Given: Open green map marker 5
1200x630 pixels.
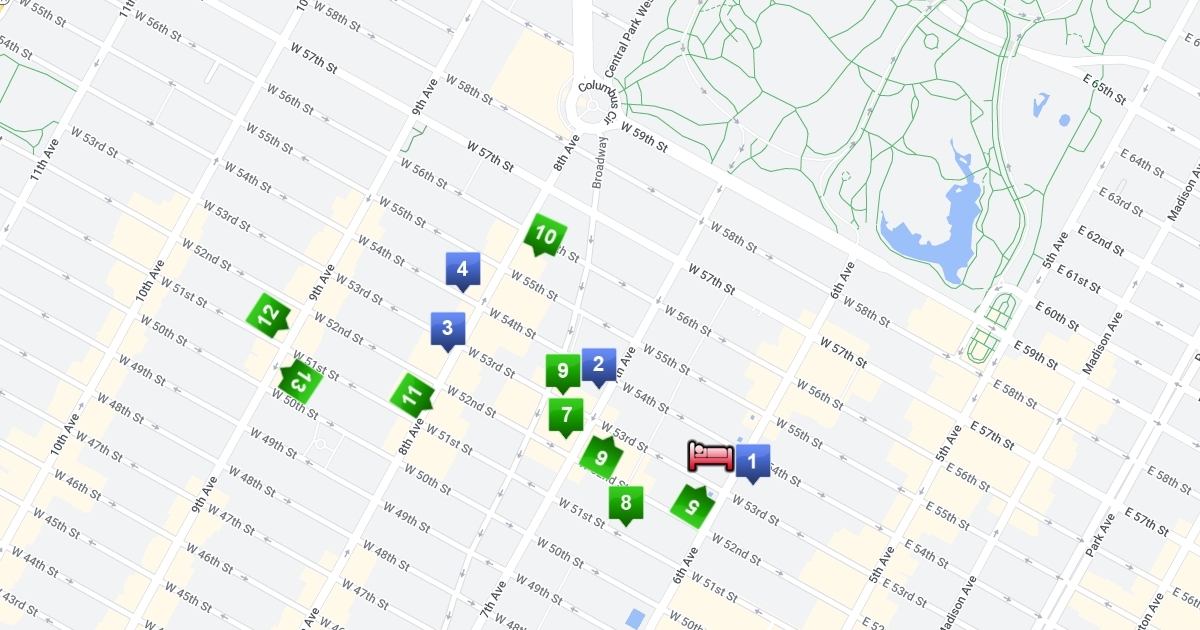Looking at the screenshot, I should tap(692, 504).
